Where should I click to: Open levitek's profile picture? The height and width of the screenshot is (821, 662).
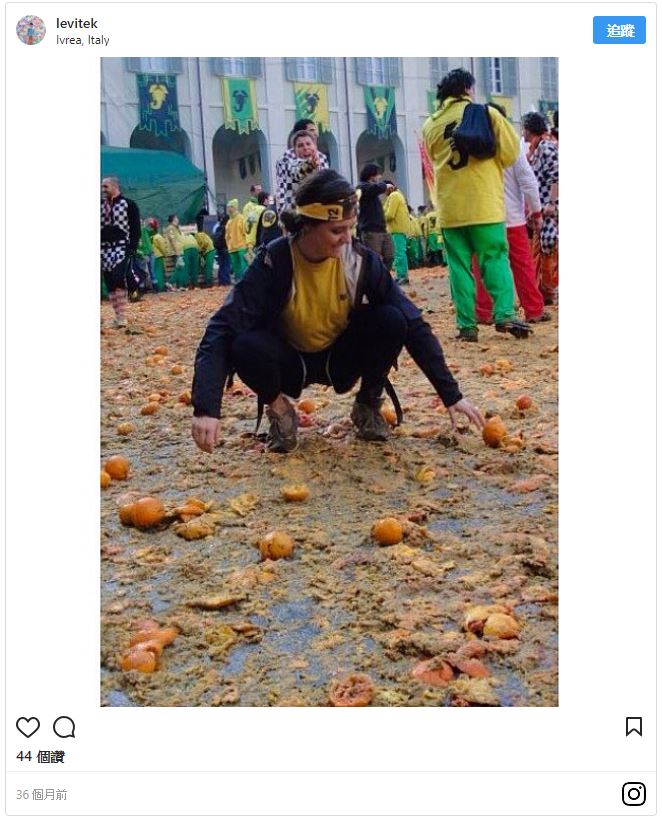click(31, 30)
